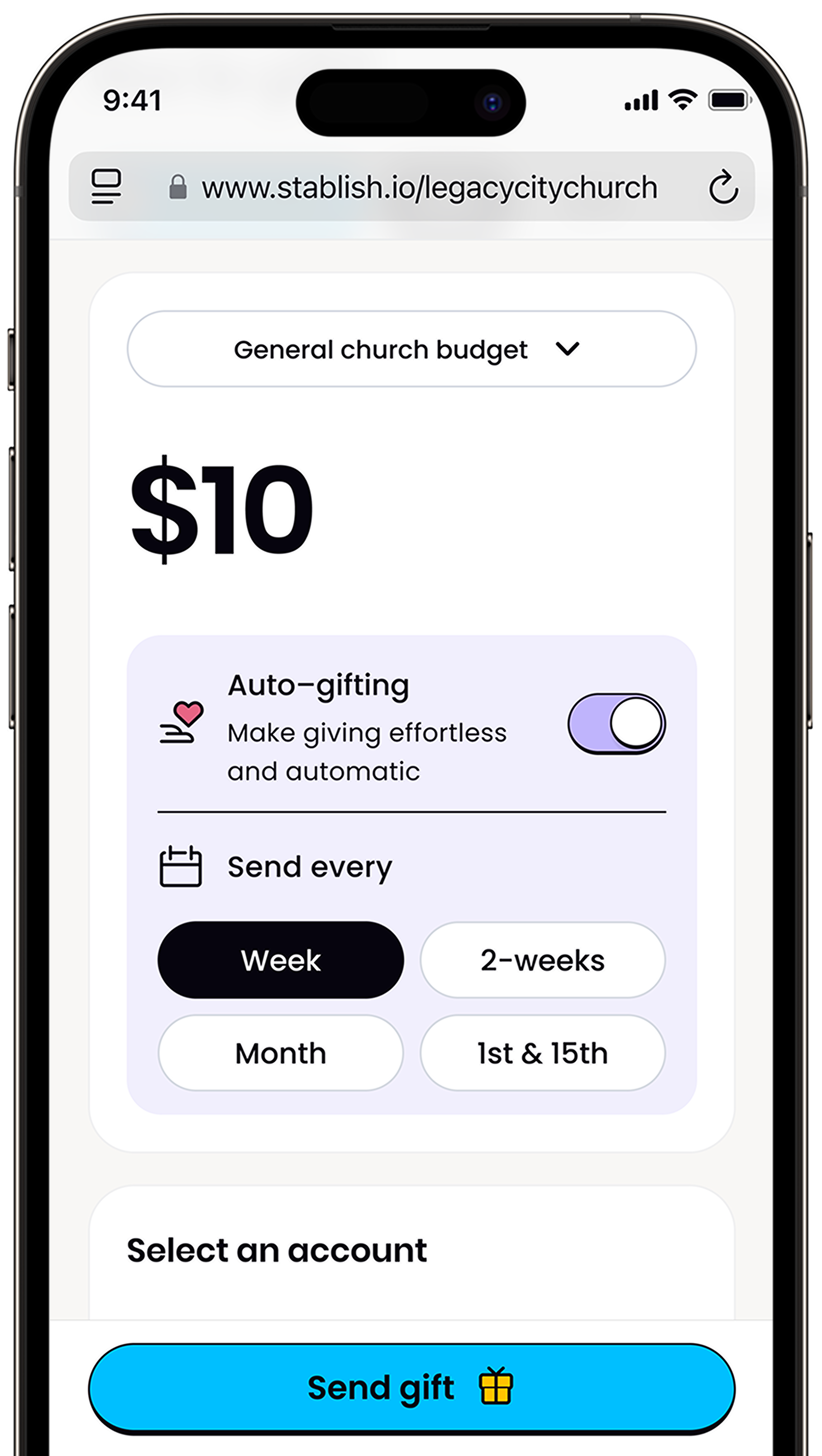822x1456 pixels.
Task: Turn off the Auto-gifting switch
Action: point(616,724)
